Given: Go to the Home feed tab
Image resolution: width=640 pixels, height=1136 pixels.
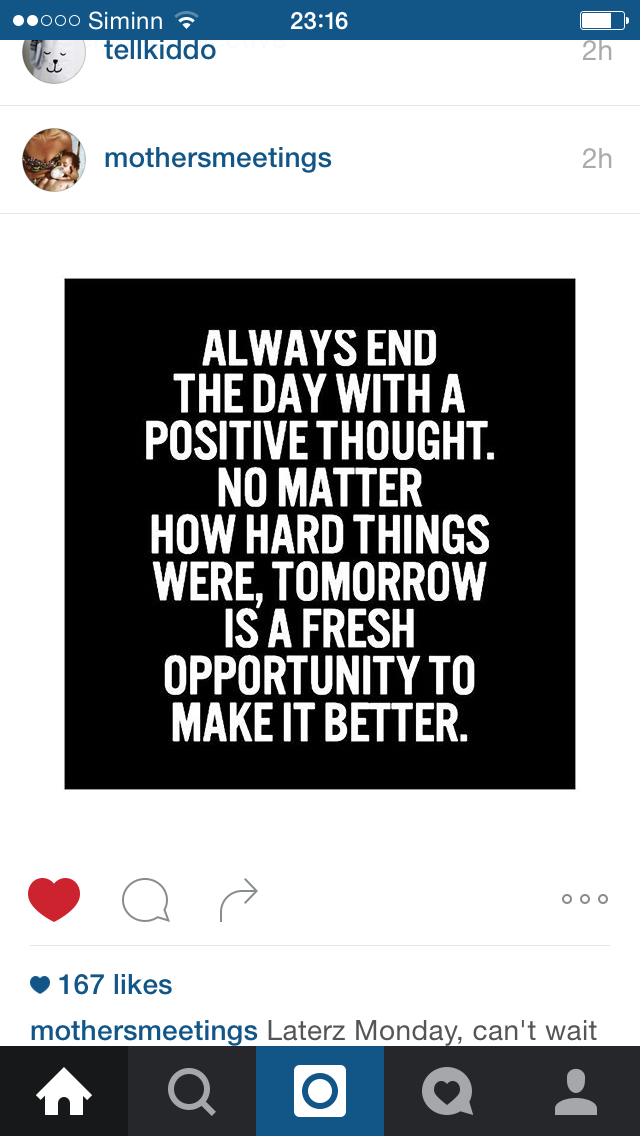Looking at the screenshot, I should coord(64,1091).
